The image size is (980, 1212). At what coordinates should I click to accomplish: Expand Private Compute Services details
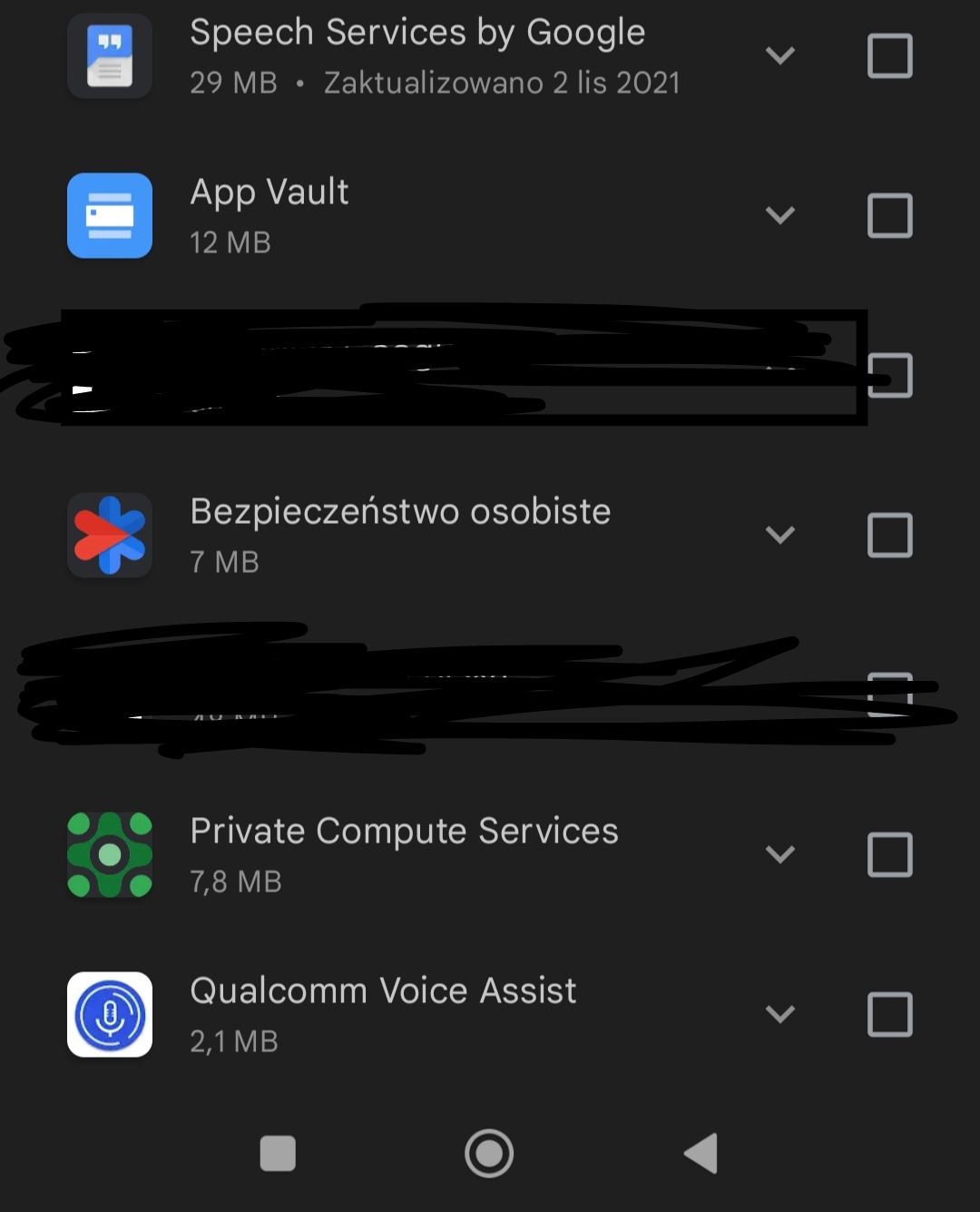(x=780, y=855)
